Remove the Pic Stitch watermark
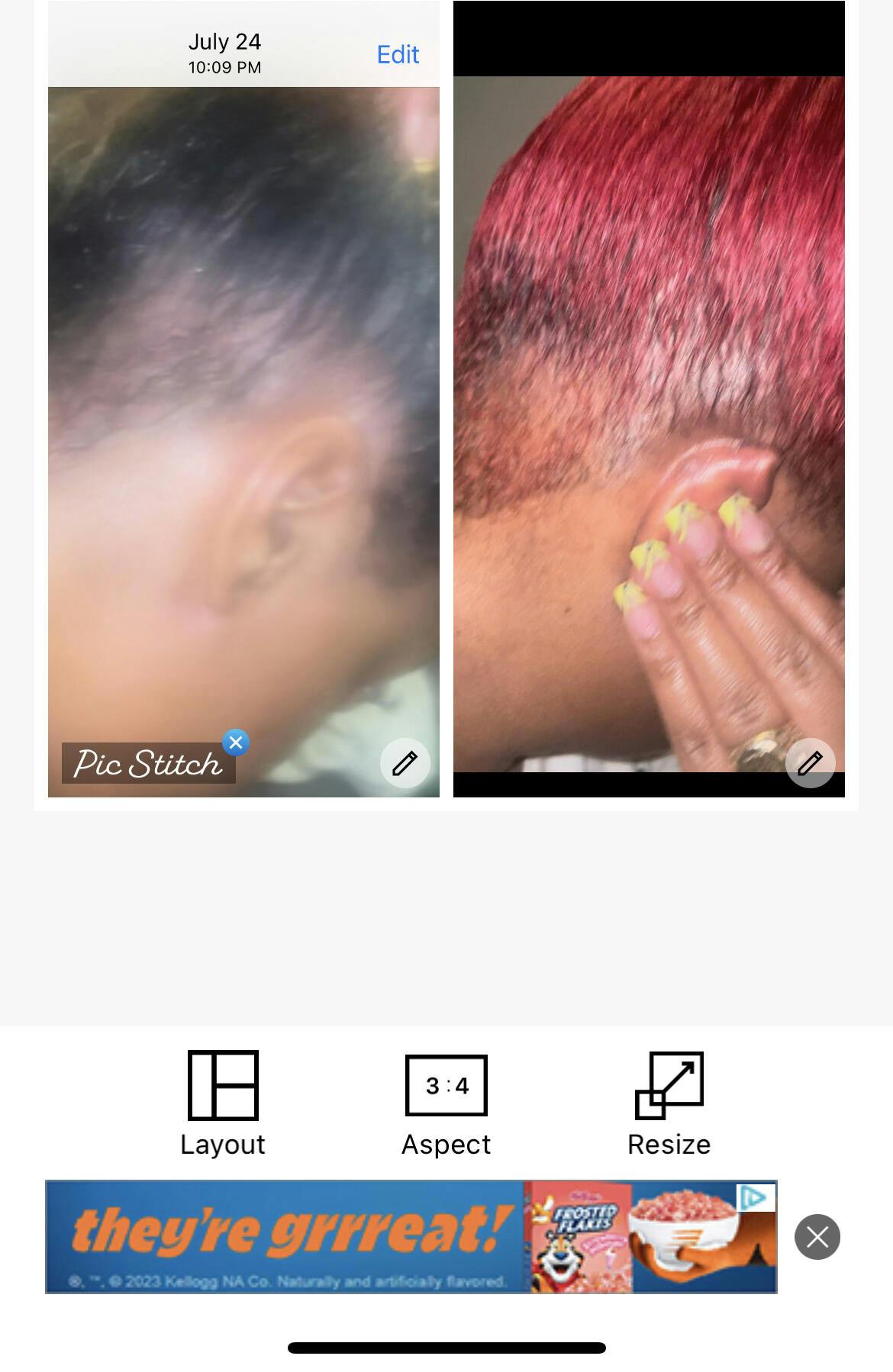The width and height of the screenshot is (893, 1372). pos(236,742)
